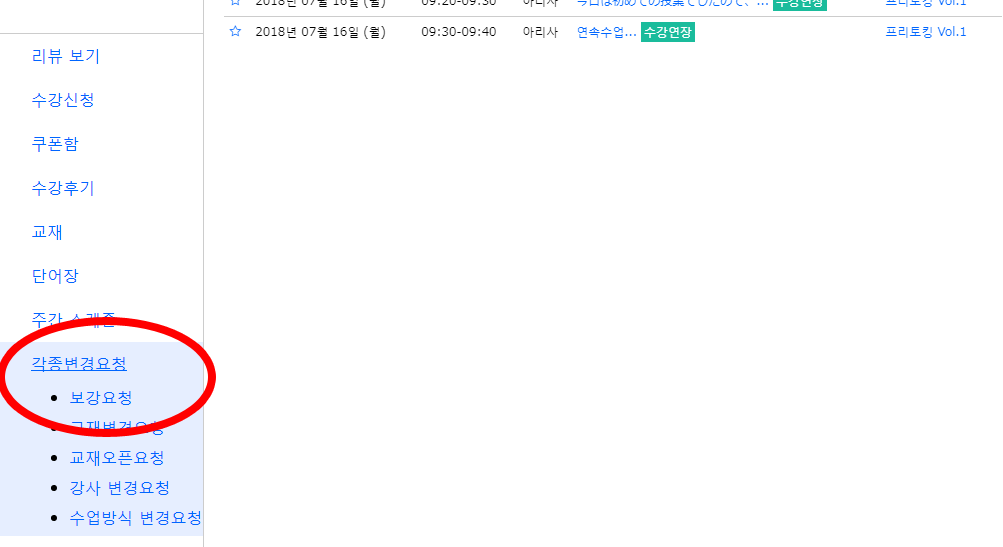Viewport: 1003px width, 547px height.
Task: Open 단어장 vocabulary list
Action: [54, 276]
